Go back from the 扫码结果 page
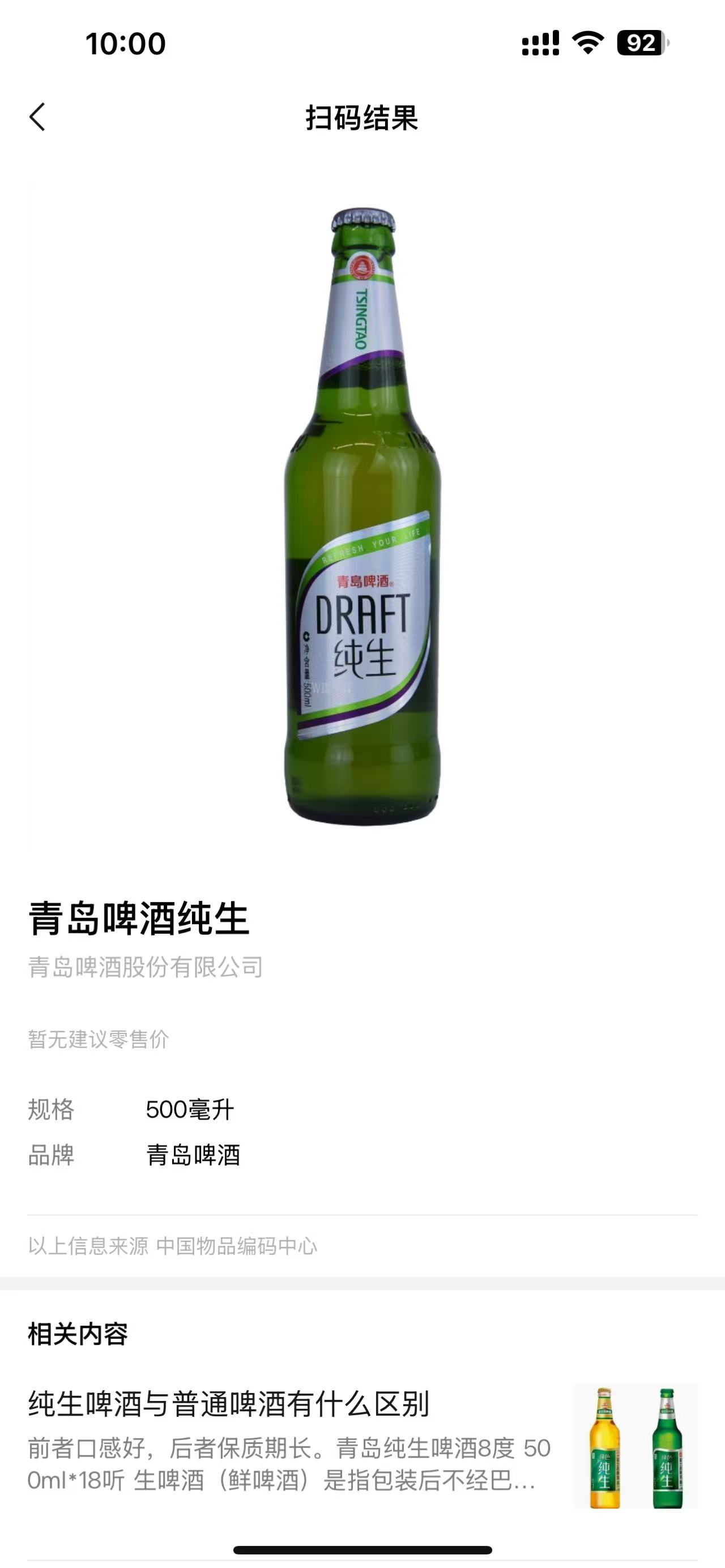 (38, 117)
